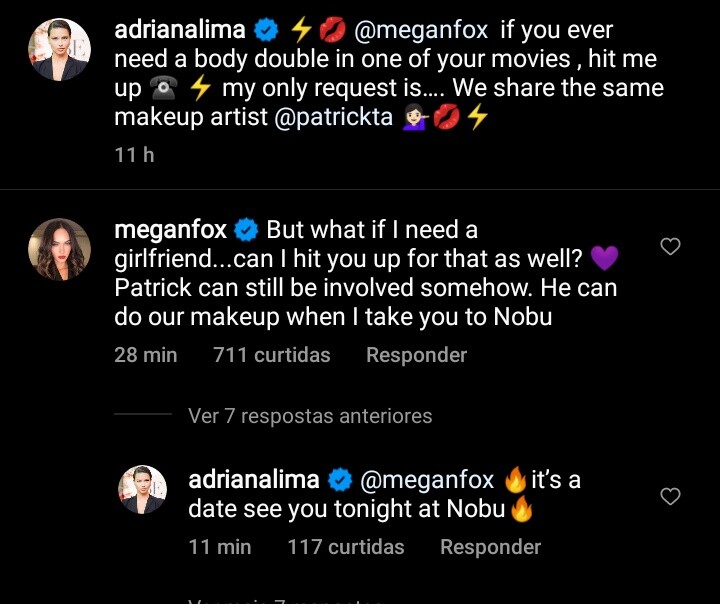The image size is (720, 604).
Task: Open adrianalima's avatar on the reply
Action: (x=142, y=490)
